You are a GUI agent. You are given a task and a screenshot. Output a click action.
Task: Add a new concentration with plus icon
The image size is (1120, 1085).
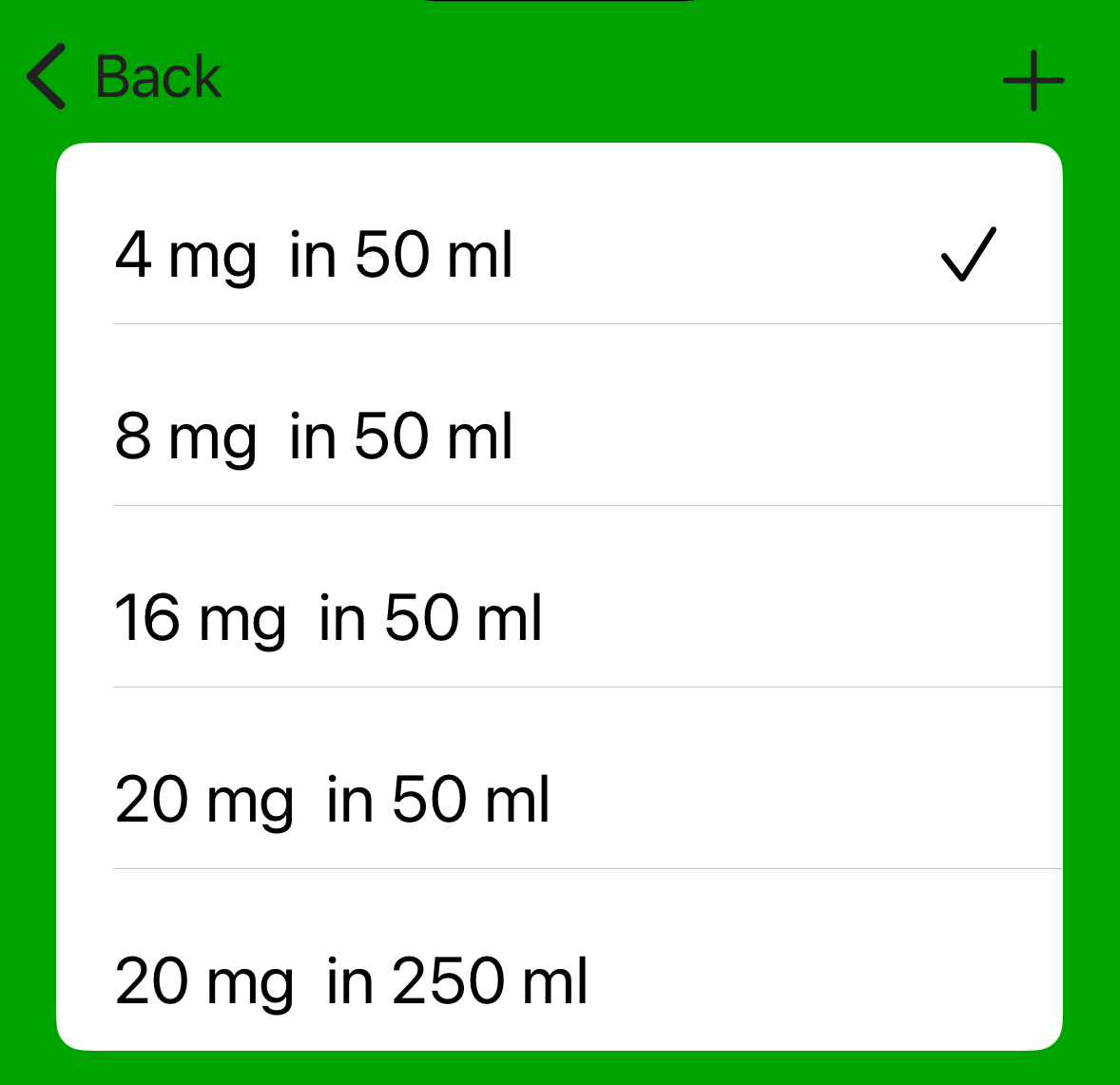click(1033, 81)
